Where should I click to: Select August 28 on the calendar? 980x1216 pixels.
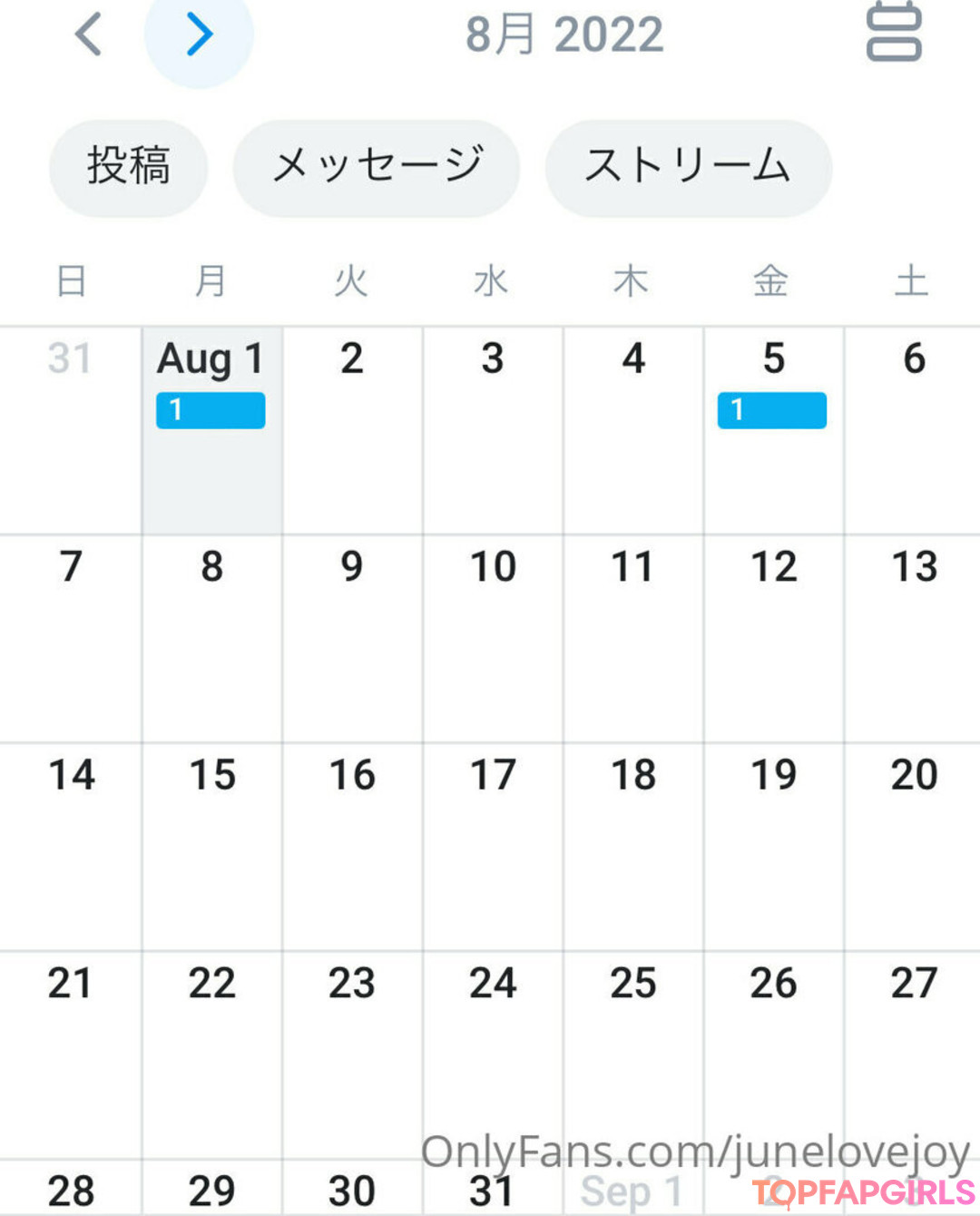[71, 1190]
